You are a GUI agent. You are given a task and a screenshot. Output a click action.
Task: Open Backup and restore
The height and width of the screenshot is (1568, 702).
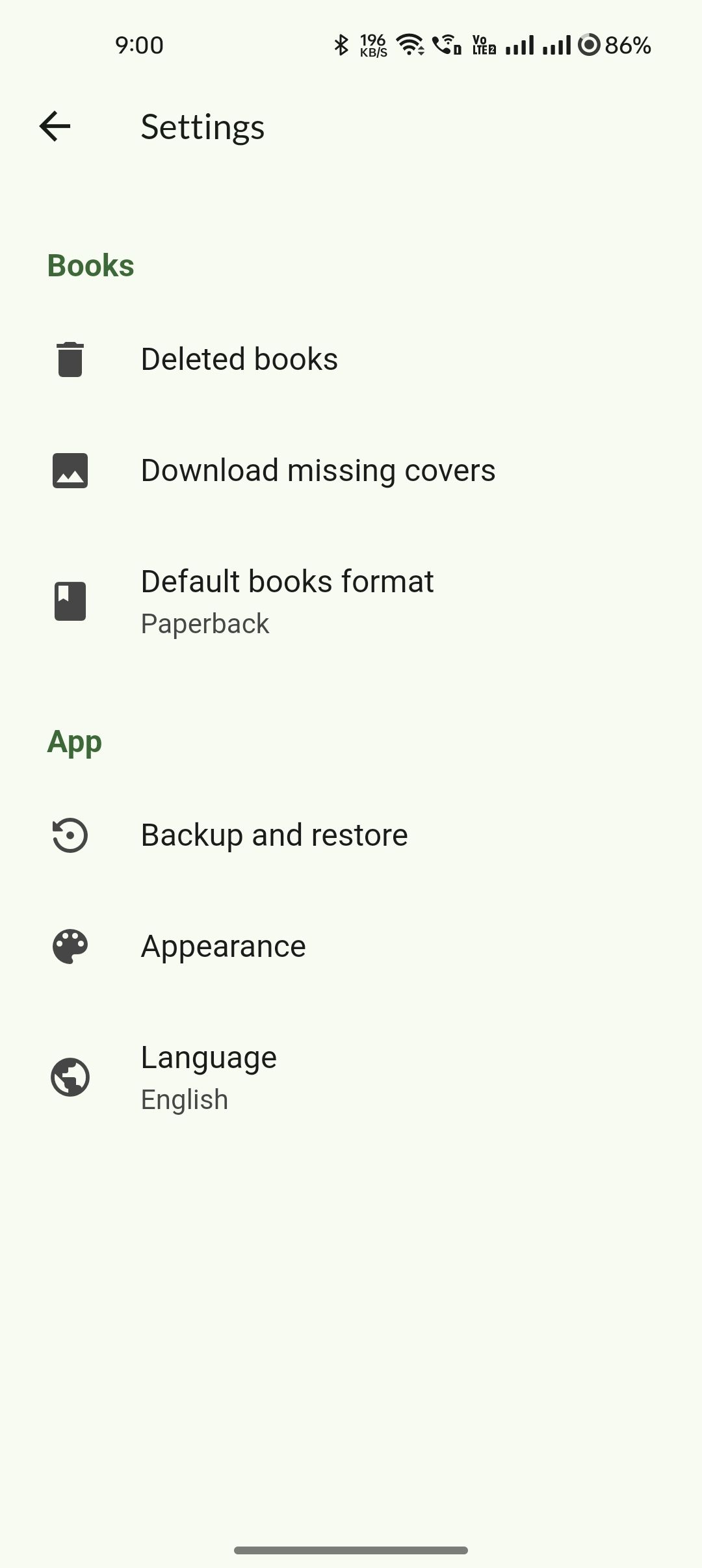(274, 835)
